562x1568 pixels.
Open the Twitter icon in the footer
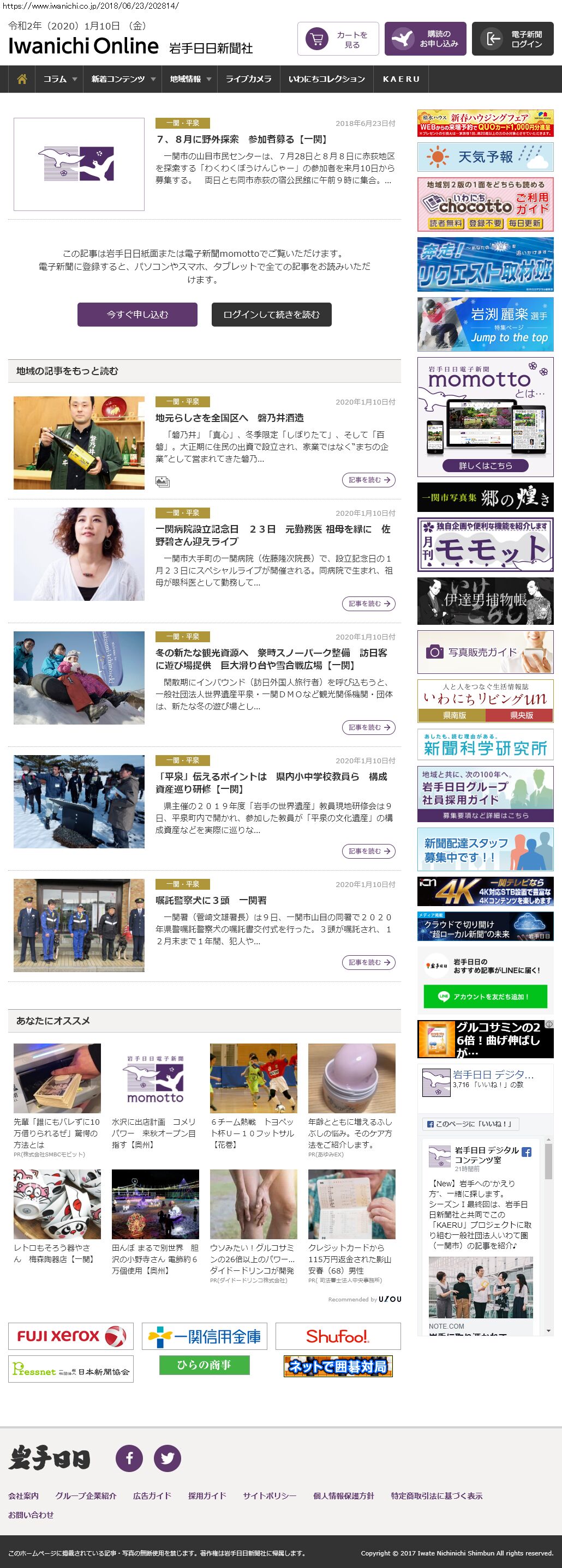(x=167, y=1458)
